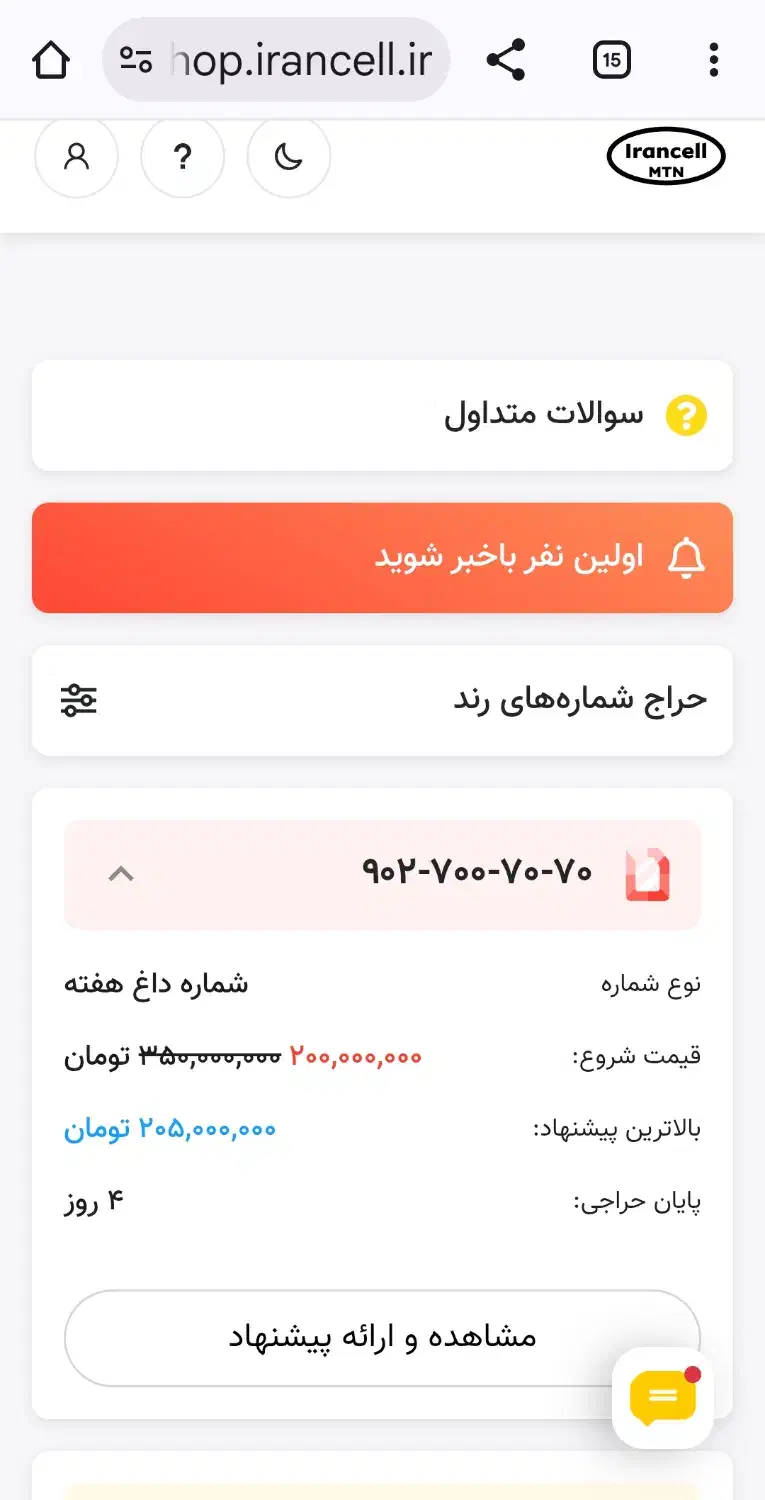Collapse the 902-700-70-70 auction card
This screenshot has width=765, height=1500.
121,873
